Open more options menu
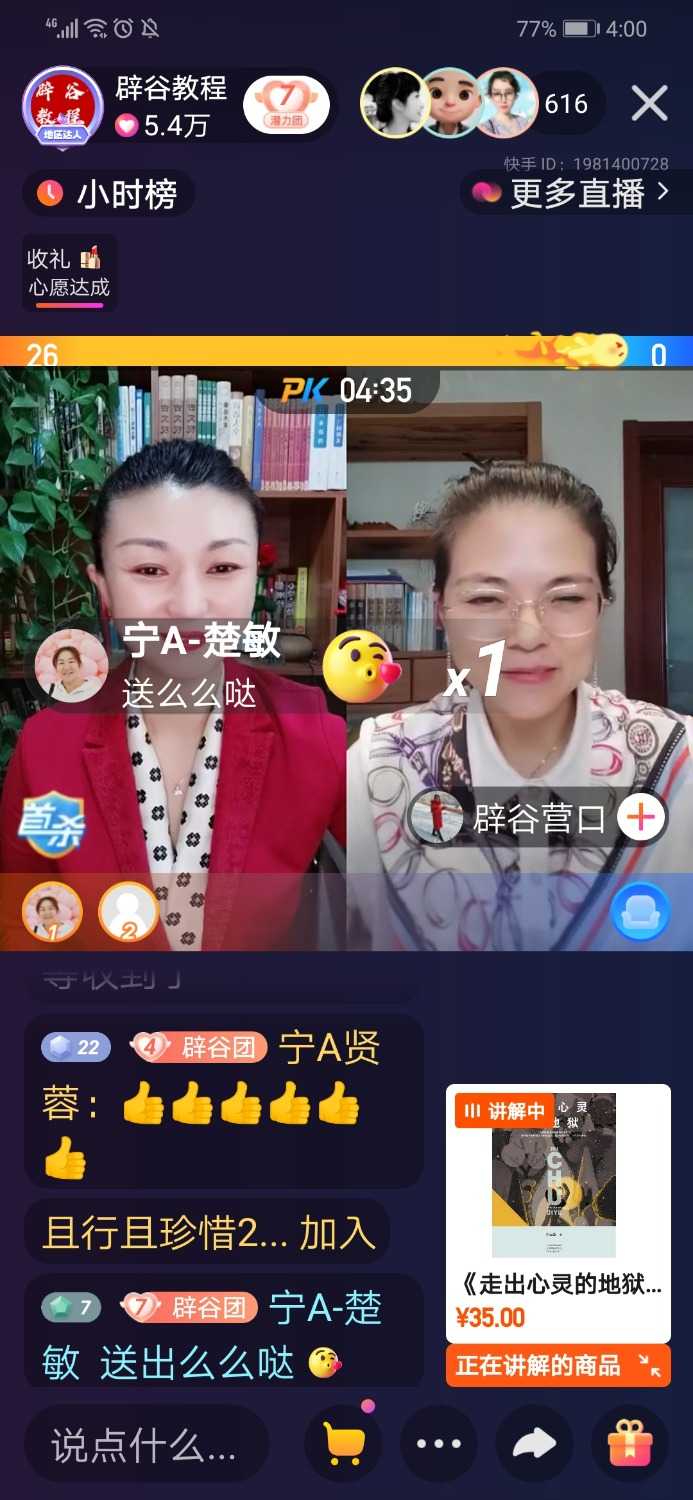693x1500 pixels. [x=439, y=1444]
